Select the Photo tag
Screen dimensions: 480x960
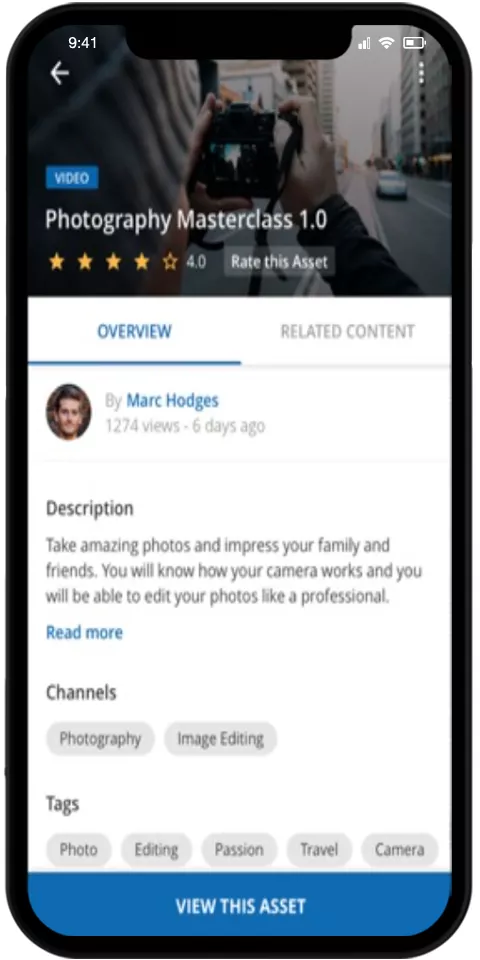coord(78,849)
